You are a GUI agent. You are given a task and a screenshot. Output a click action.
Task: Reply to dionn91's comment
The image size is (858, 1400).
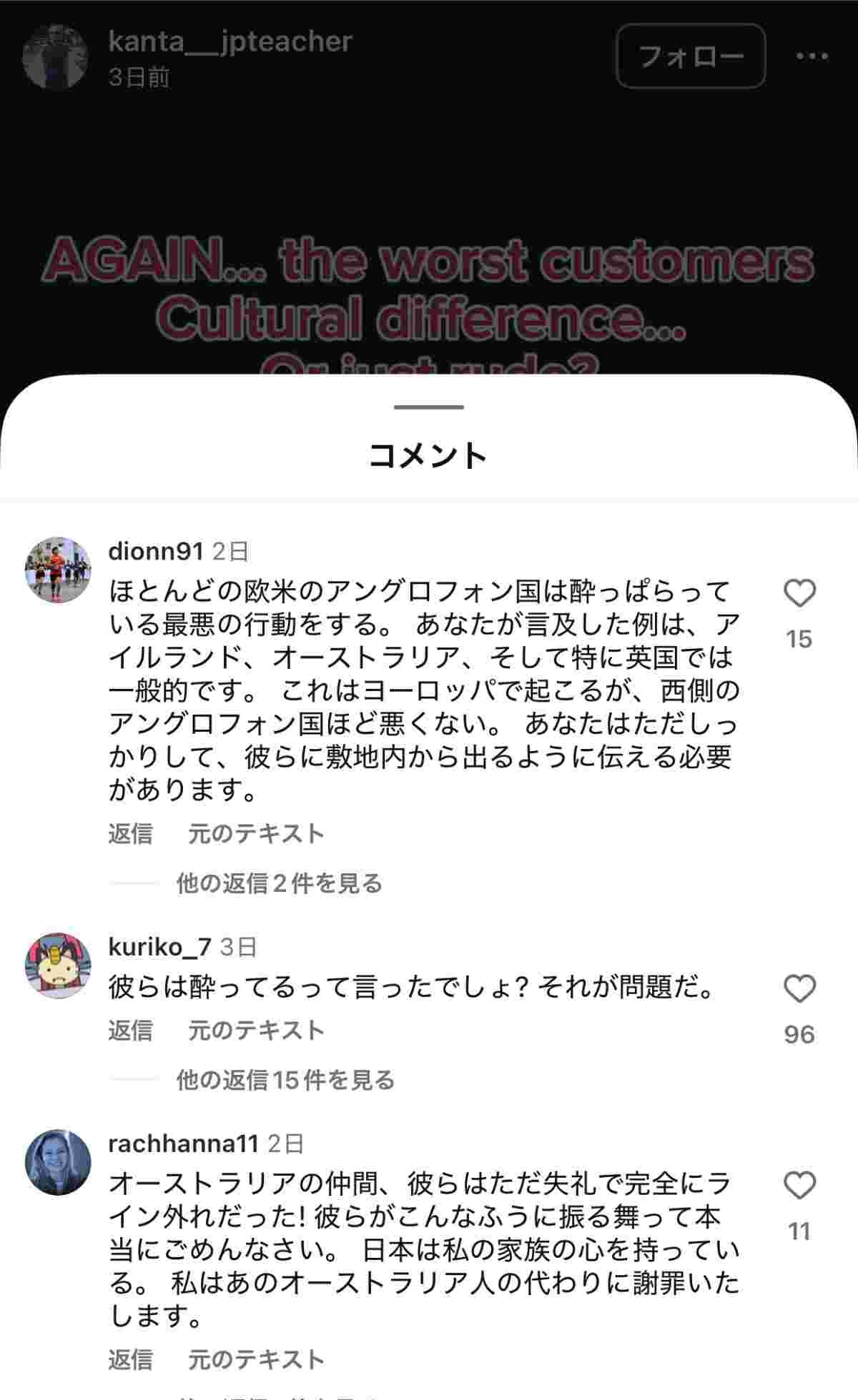pyautogui.click(x=130, y=833)
